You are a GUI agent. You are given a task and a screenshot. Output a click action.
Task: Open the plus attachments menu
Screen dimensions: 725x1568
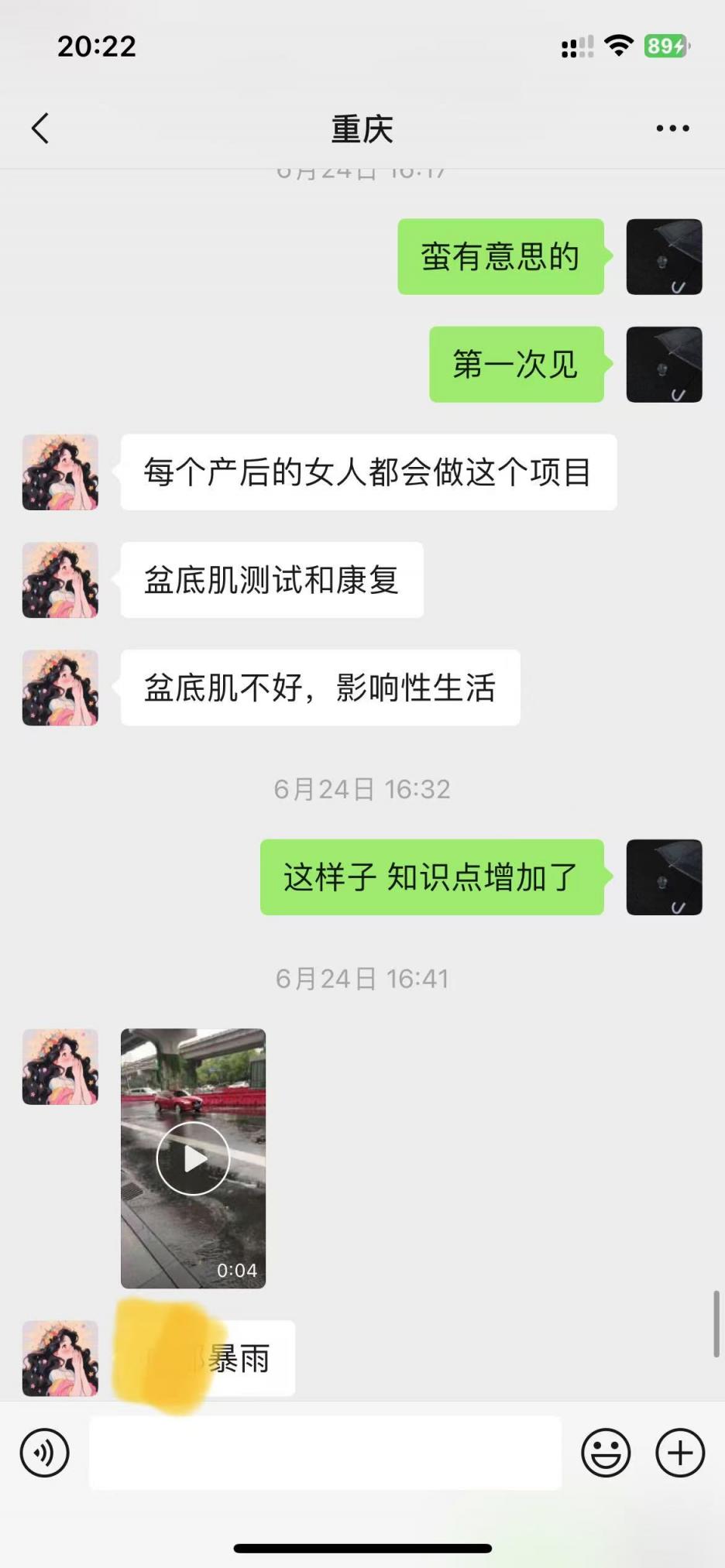[680, 1453]
